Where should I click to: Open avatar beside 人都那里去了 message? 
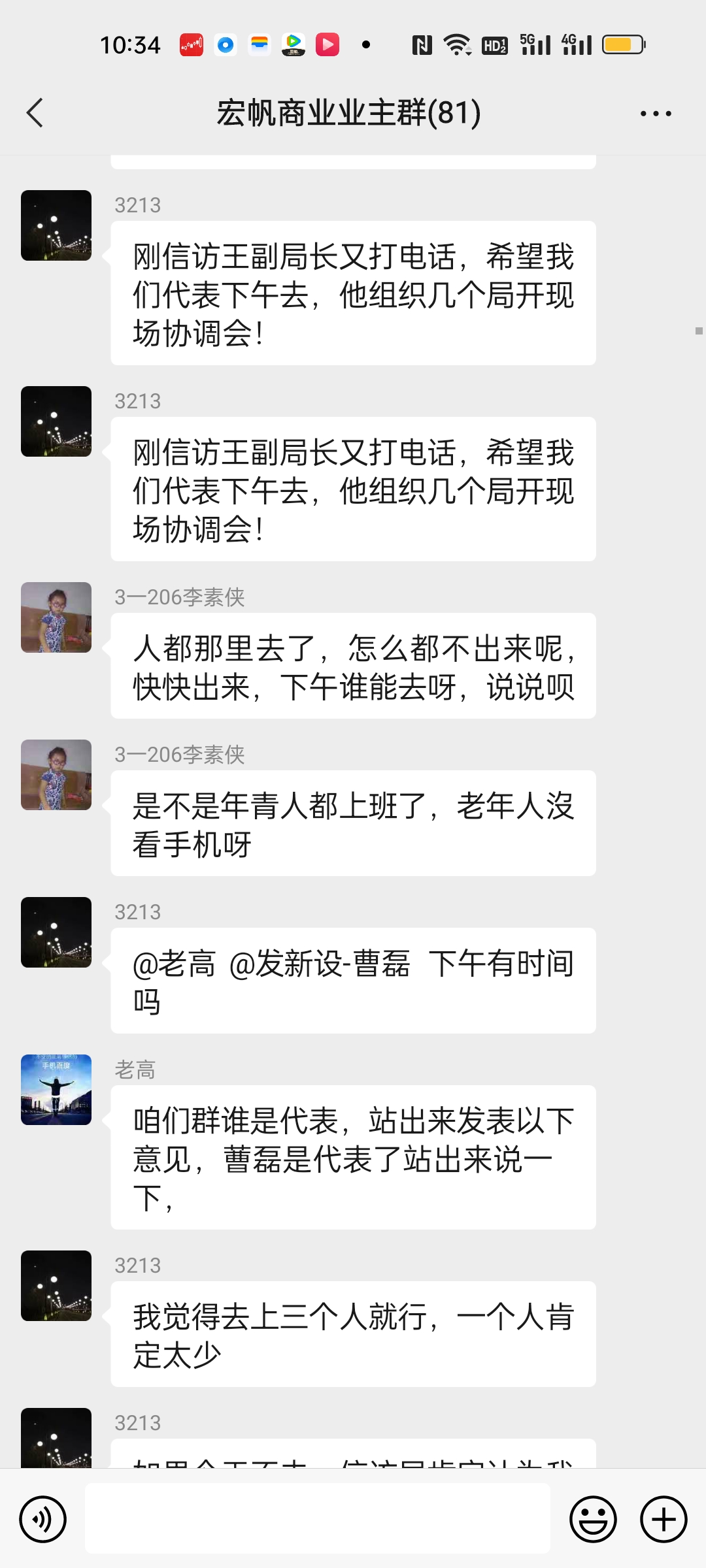56,617
